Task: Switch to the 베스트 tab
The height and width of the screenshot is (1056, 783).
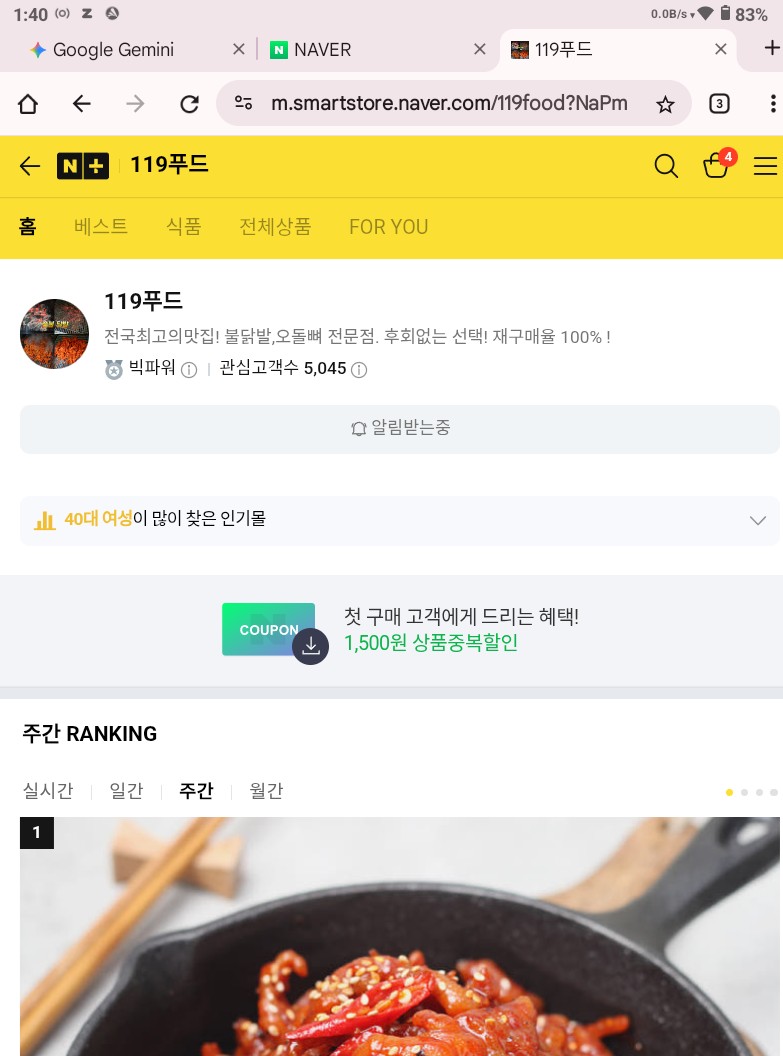Action: tap(101, 227)
